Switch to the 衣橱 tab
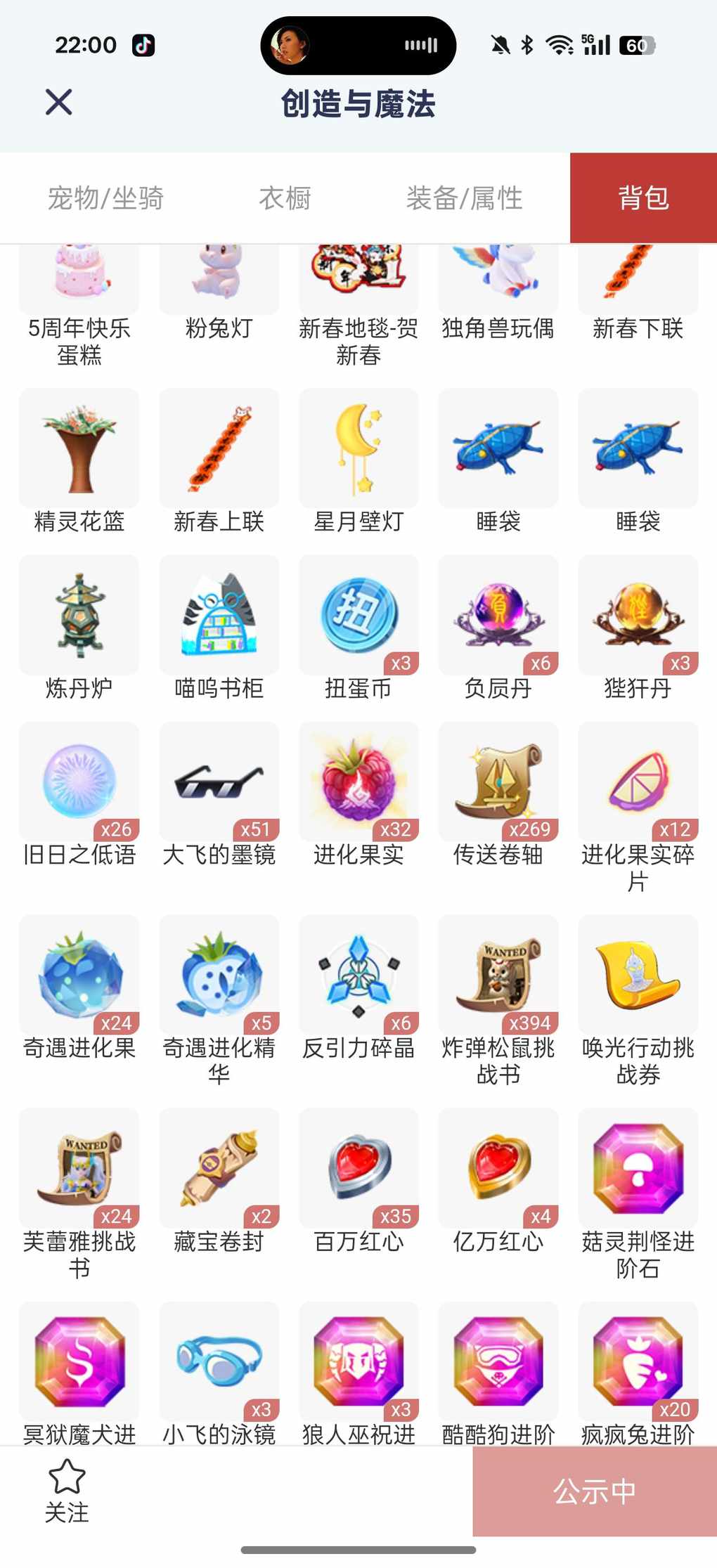This screenshot has width=717, height=1568. click(285, 198)
